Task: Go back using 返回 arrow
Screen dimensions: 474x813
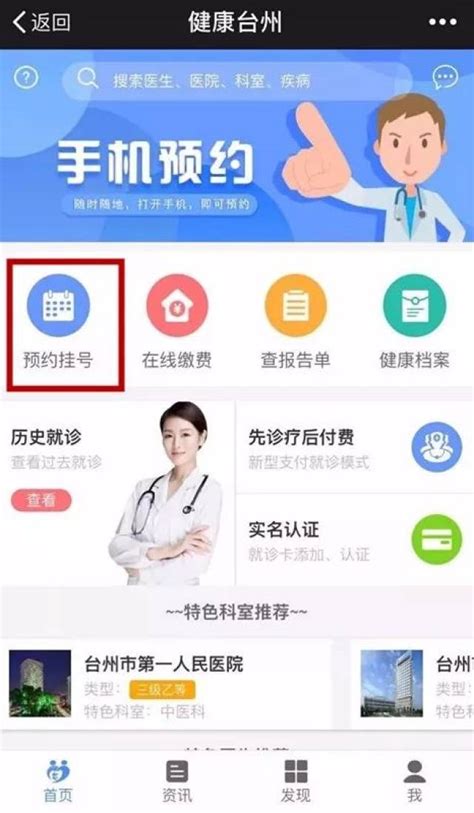Action: [41, 22]
